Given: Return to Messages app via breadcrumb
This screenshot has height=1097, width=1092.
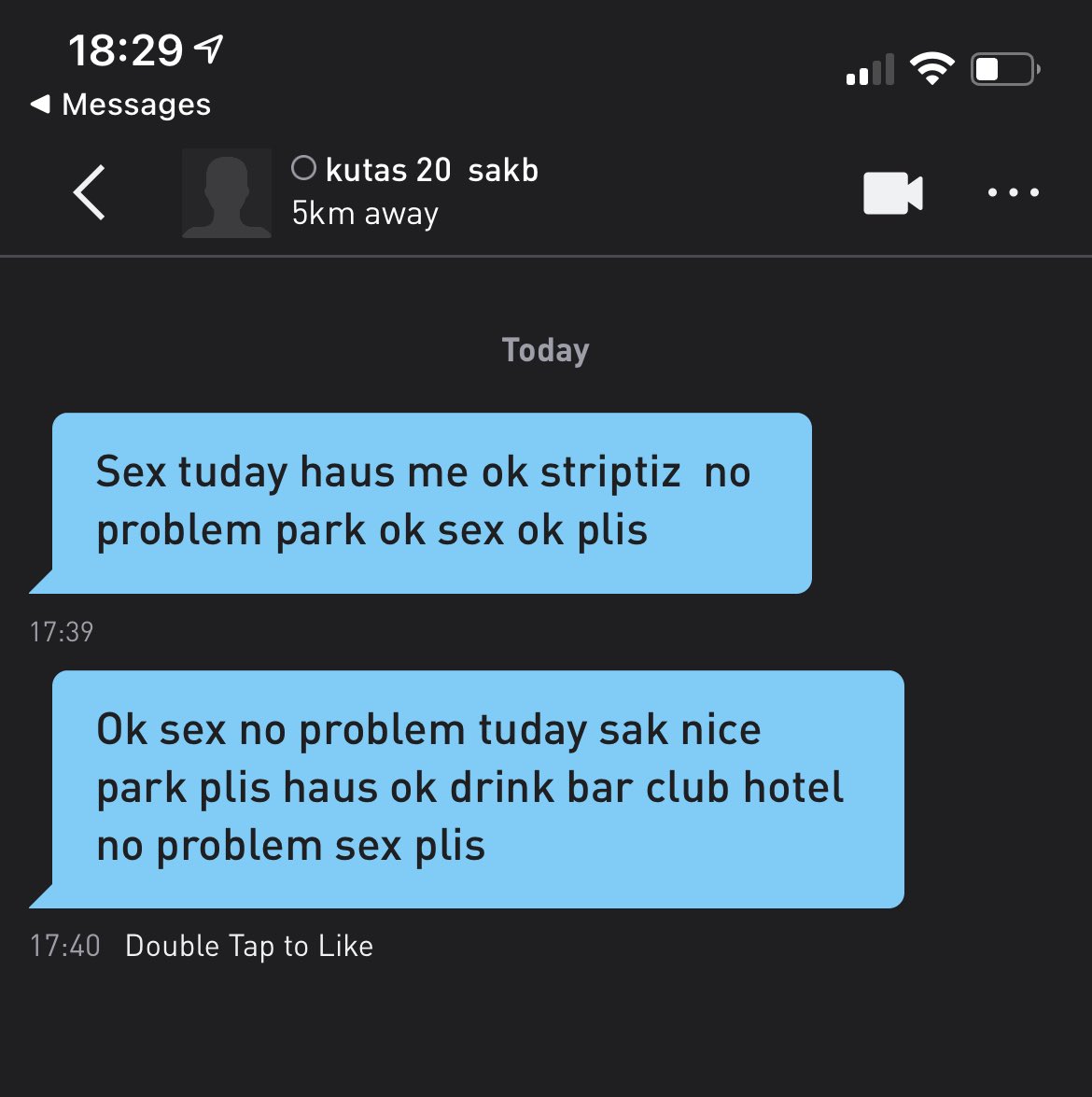Looking at the screenshot, I should (121, 105).
